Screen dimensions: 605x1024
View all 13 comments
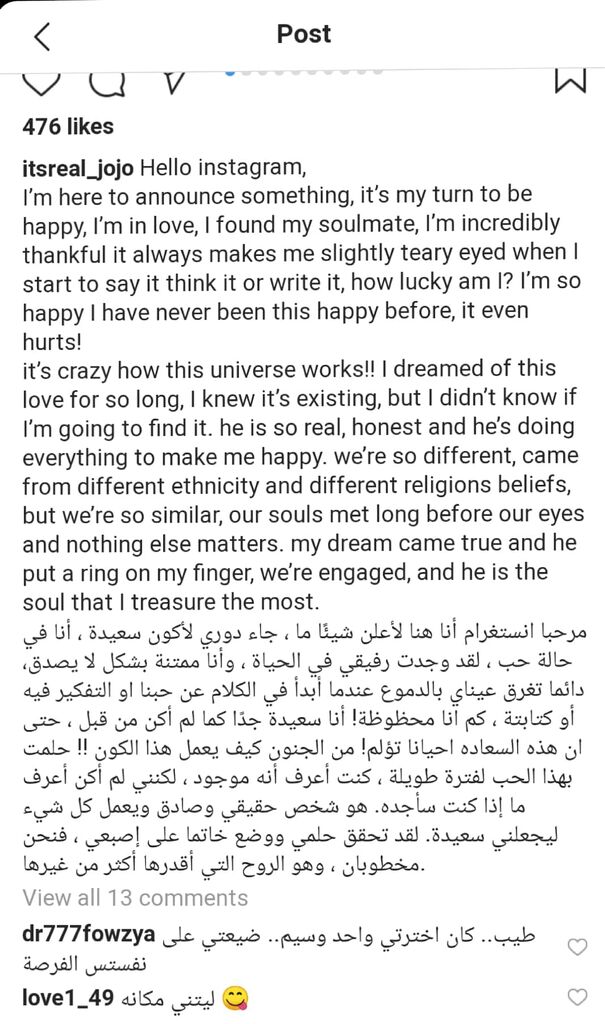coord(135,897)
